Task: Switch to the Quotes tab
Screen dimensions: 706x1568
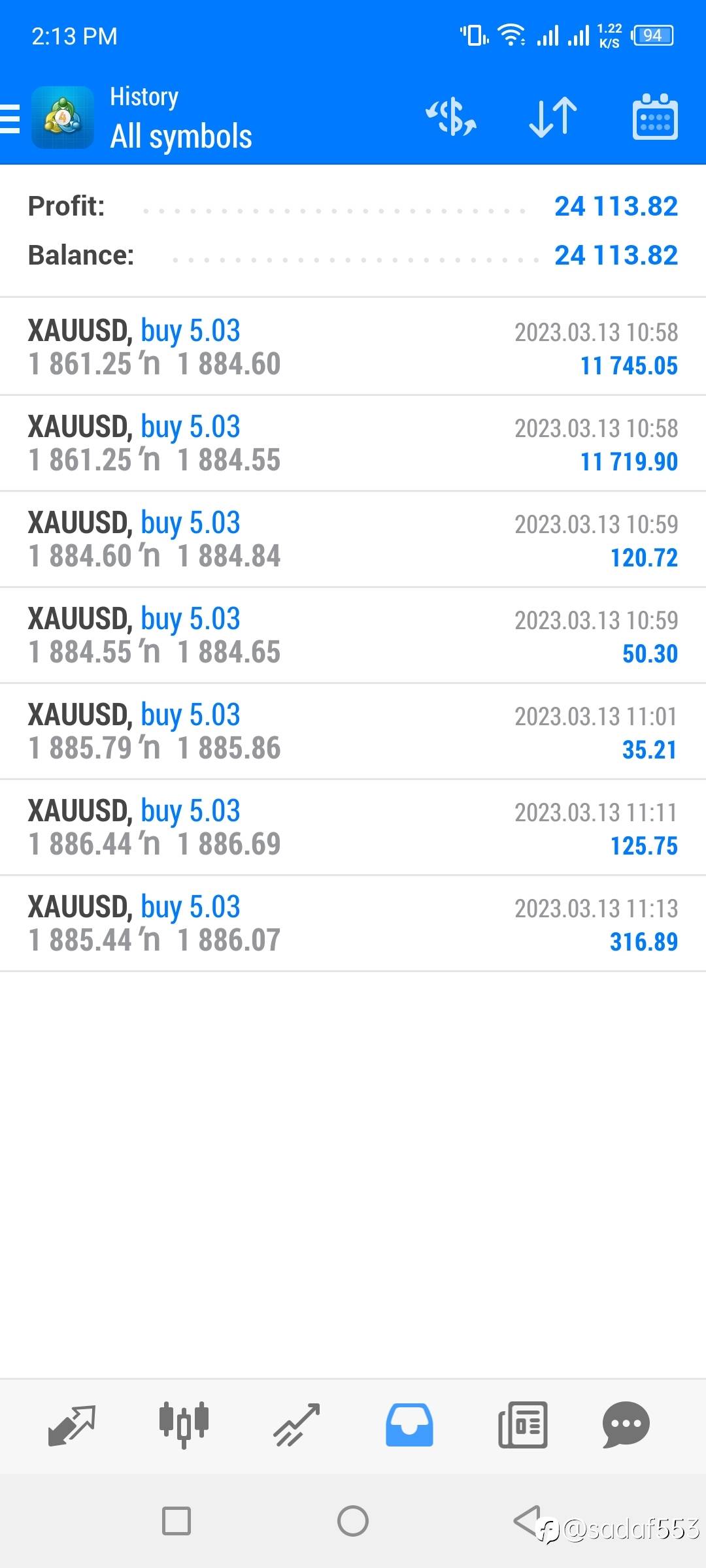Action: tap(72, 1425)
